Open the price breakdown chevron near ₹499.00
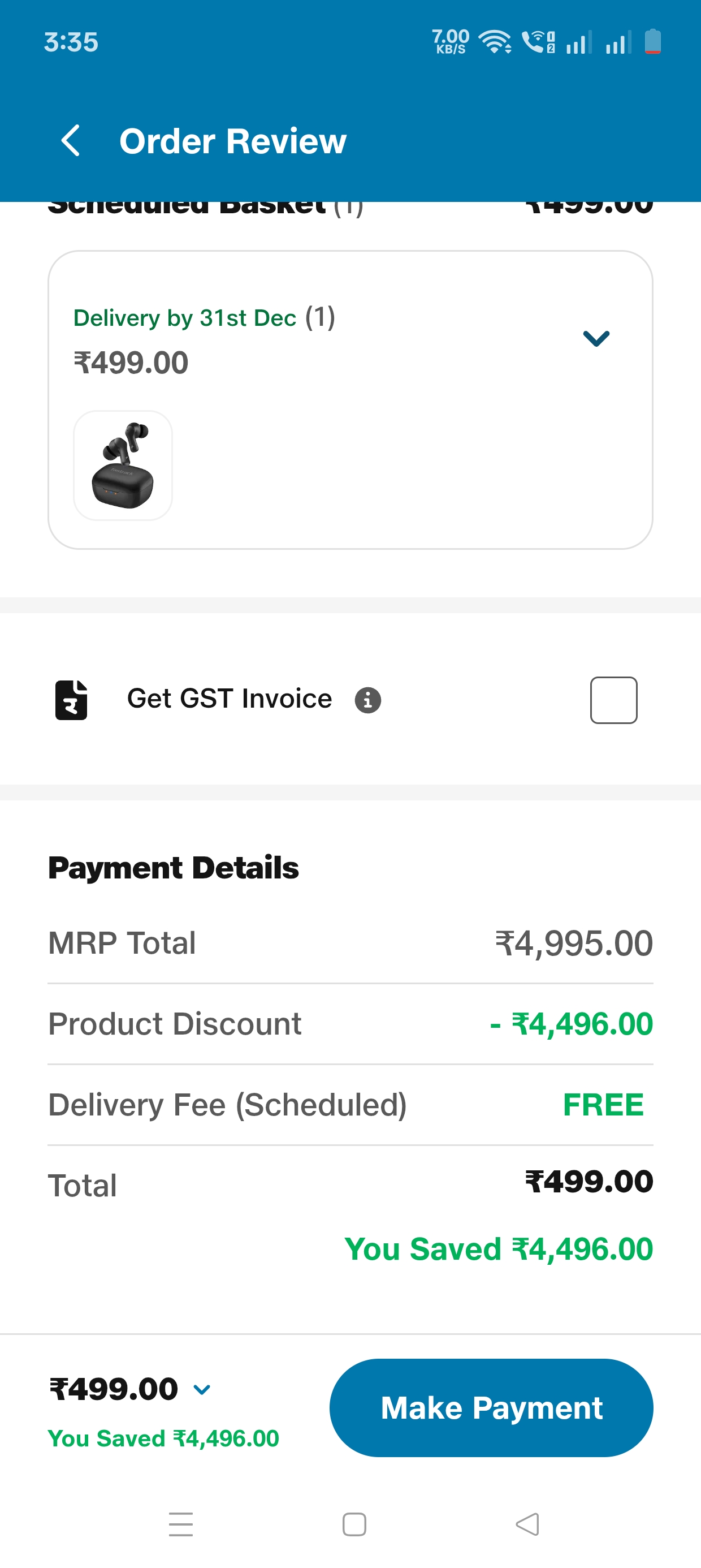This screenshot has width=701, height=1568. pyautogui.click(x=201, y=1390)
